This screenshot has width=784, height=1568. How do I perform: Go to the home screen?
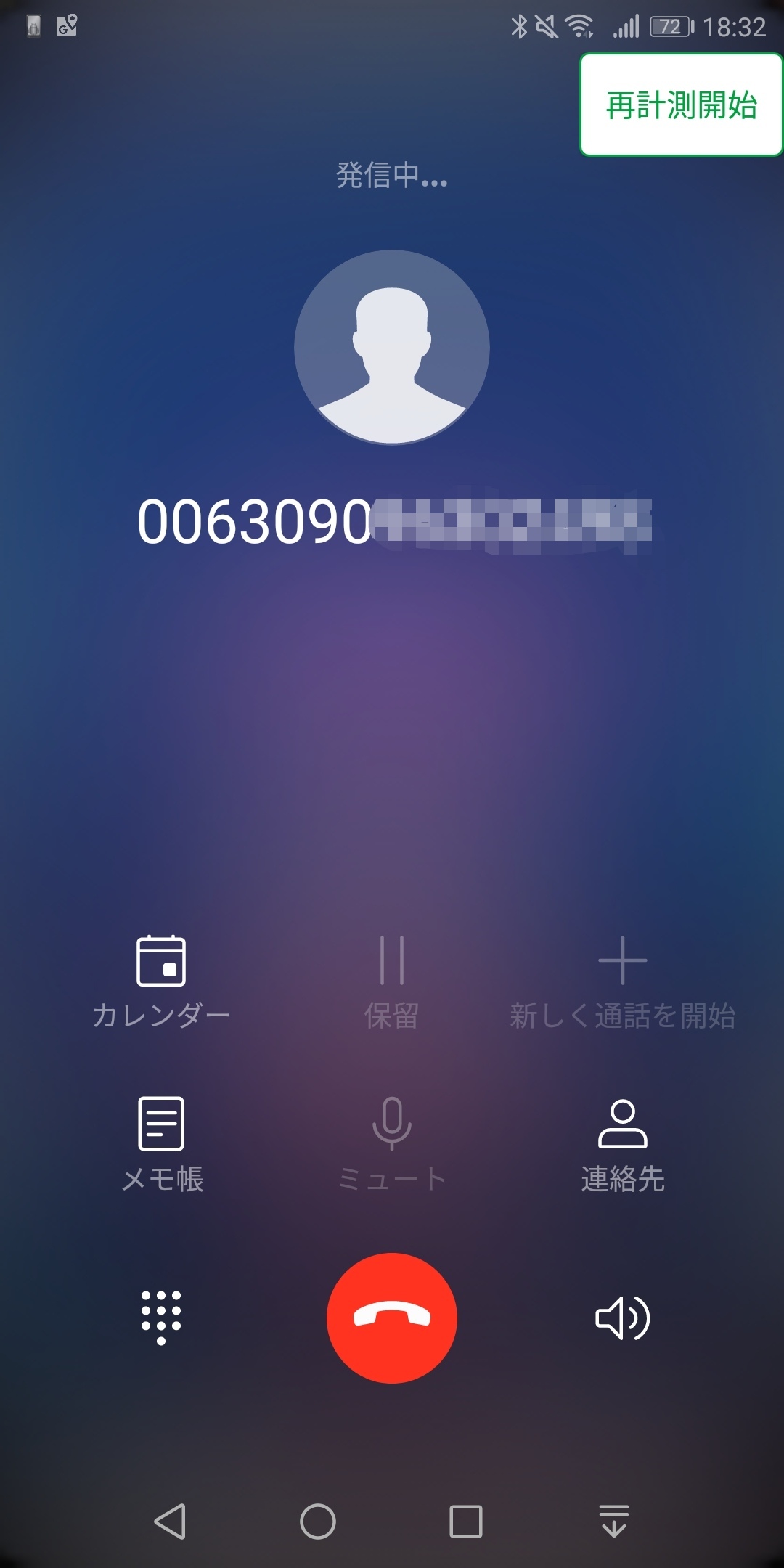click(318, 1521)
